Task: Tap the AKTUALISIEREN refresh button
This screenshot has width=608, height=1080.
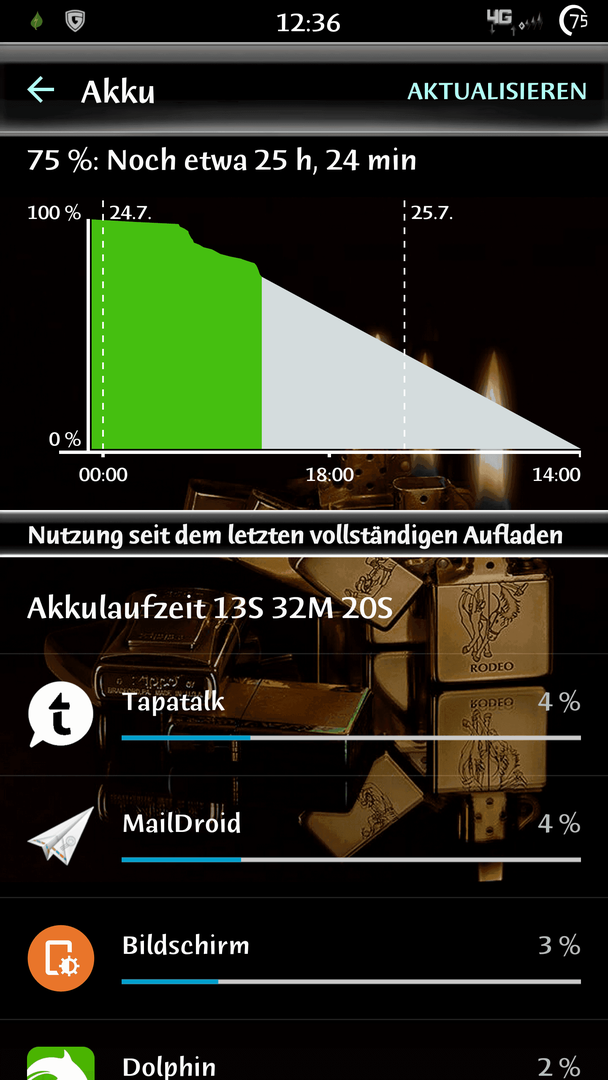Action: pos(496,91)
